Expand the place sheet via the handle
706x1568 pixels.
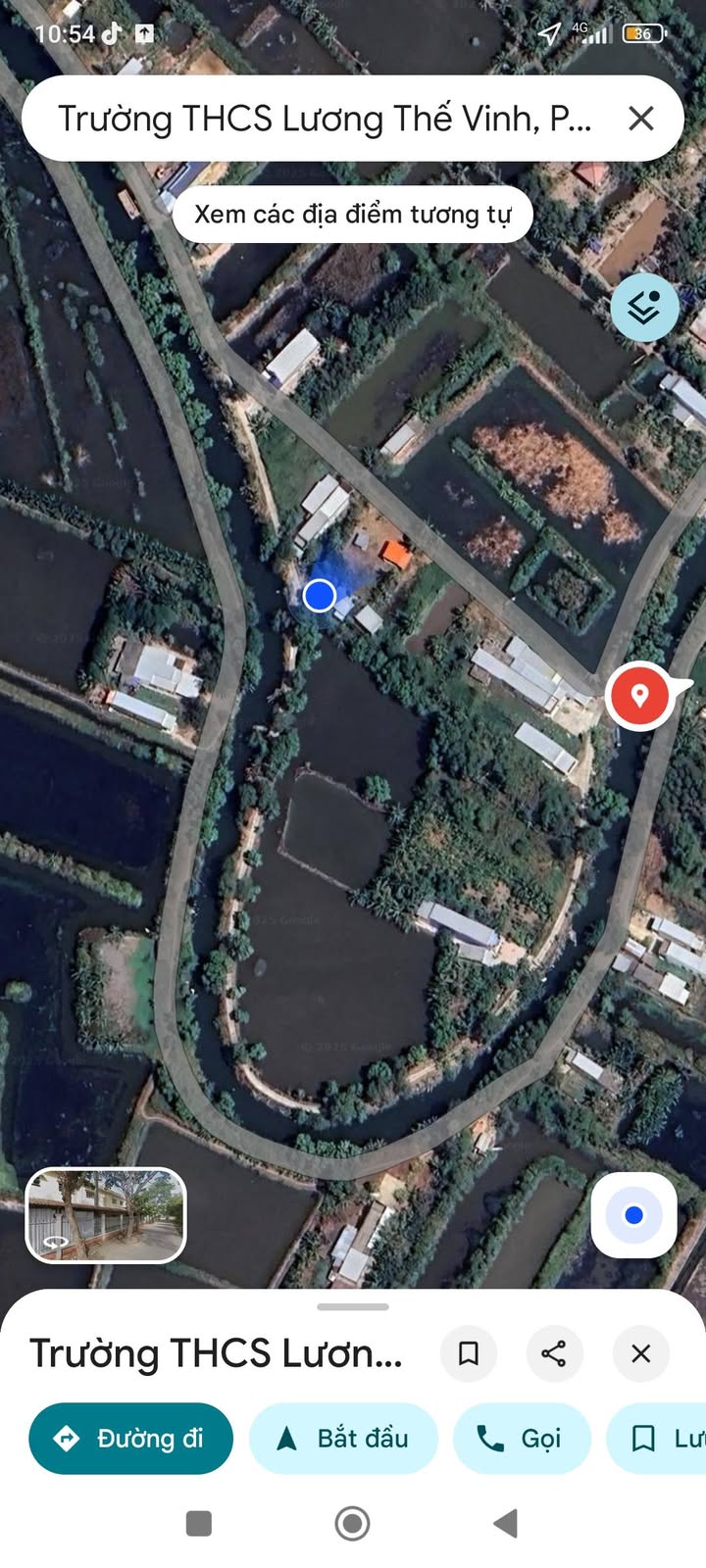[x=353, y=1306]
